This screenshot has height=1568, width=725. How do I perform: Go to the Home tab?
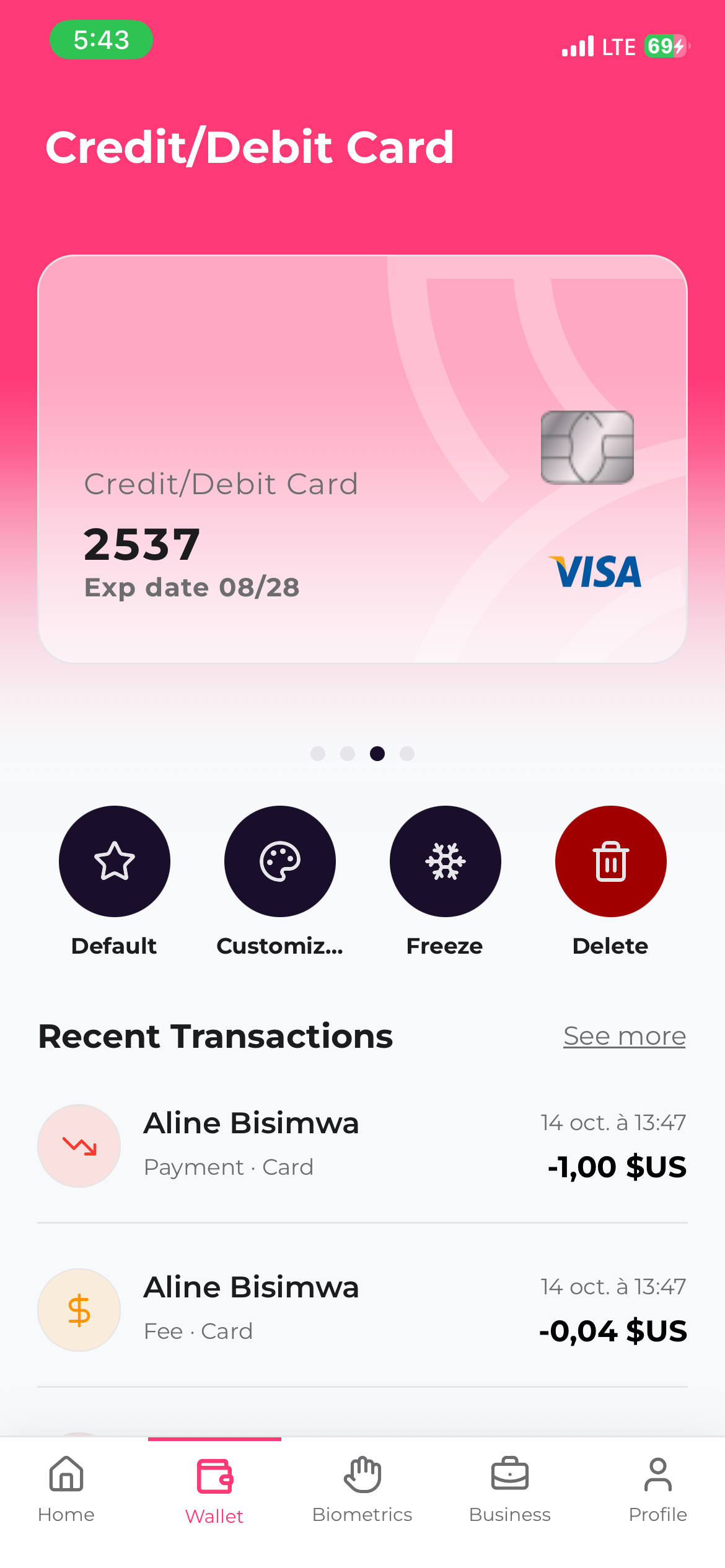click(x=66, y=1489)
